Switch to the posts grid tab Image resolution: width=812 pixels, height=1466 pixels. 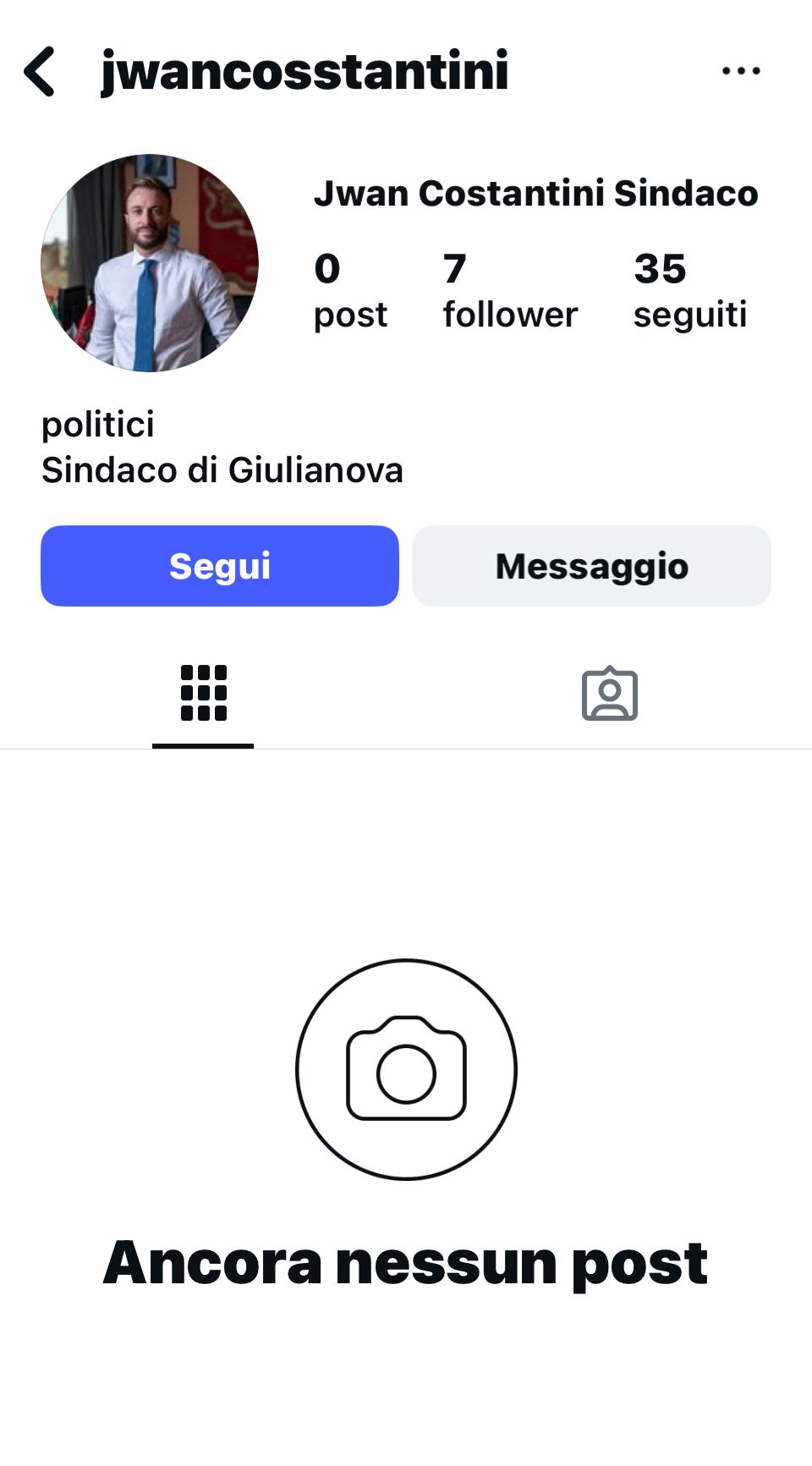click(203, 694)
